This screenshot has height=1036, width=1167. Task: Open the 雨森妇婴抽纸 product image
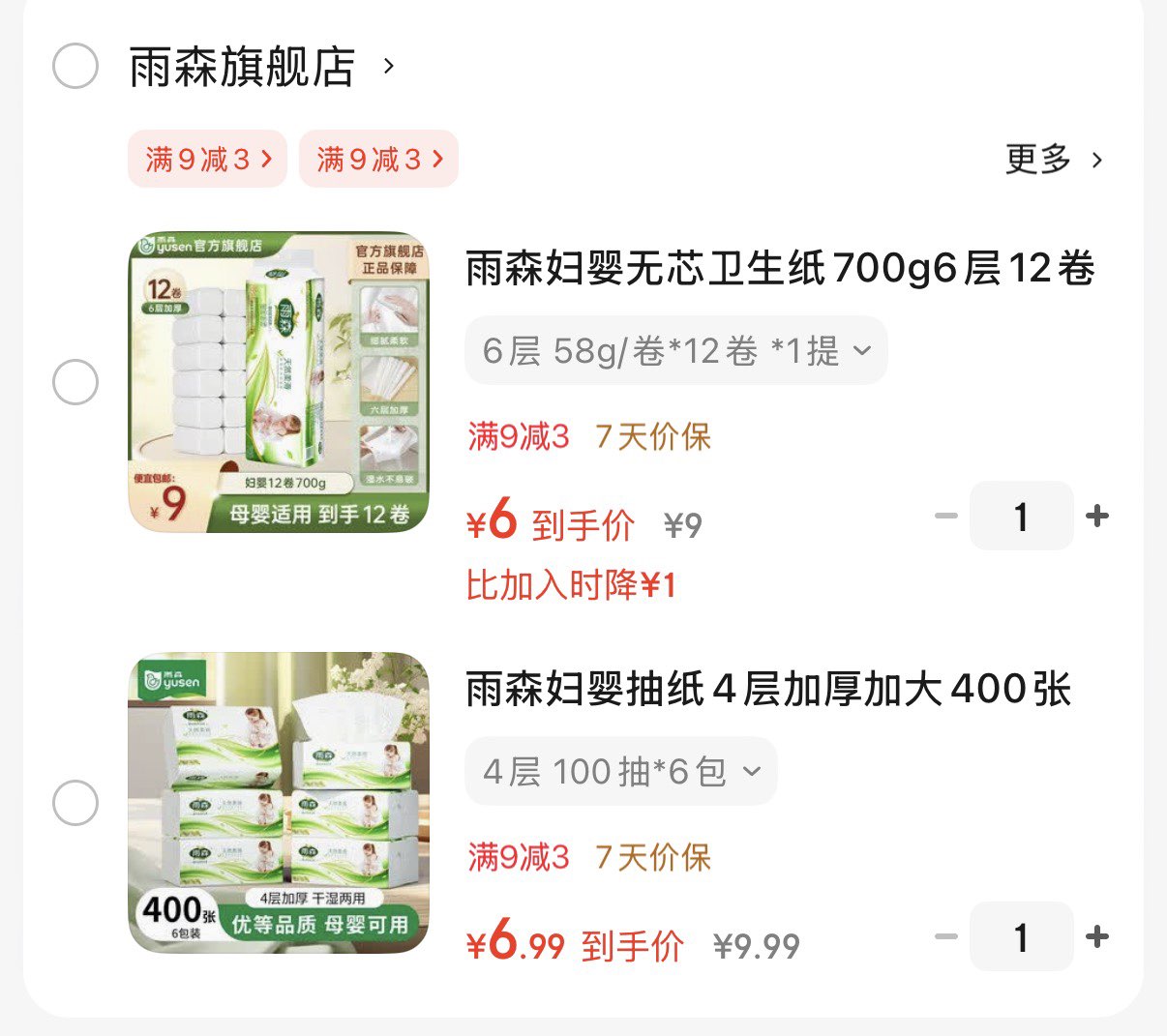279,803
